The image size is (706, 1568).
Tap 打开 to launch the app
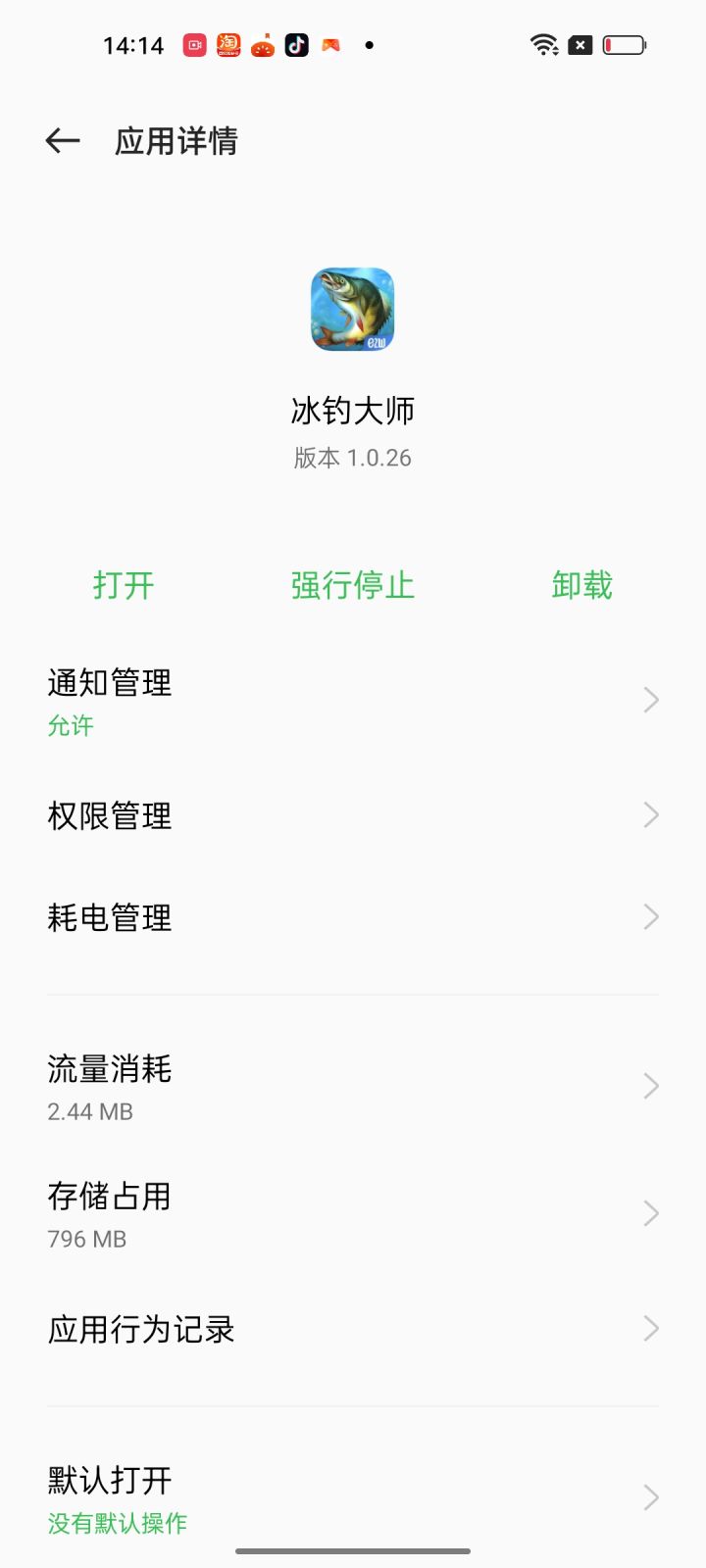coord(124,585)
